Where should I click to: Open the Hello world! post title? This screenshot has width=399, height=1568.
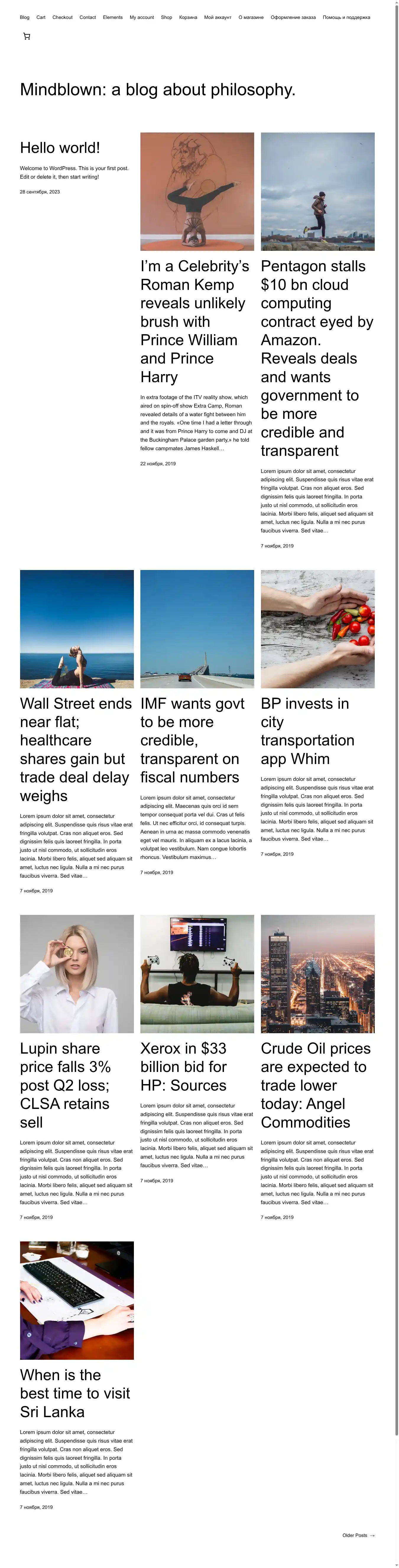60,148
